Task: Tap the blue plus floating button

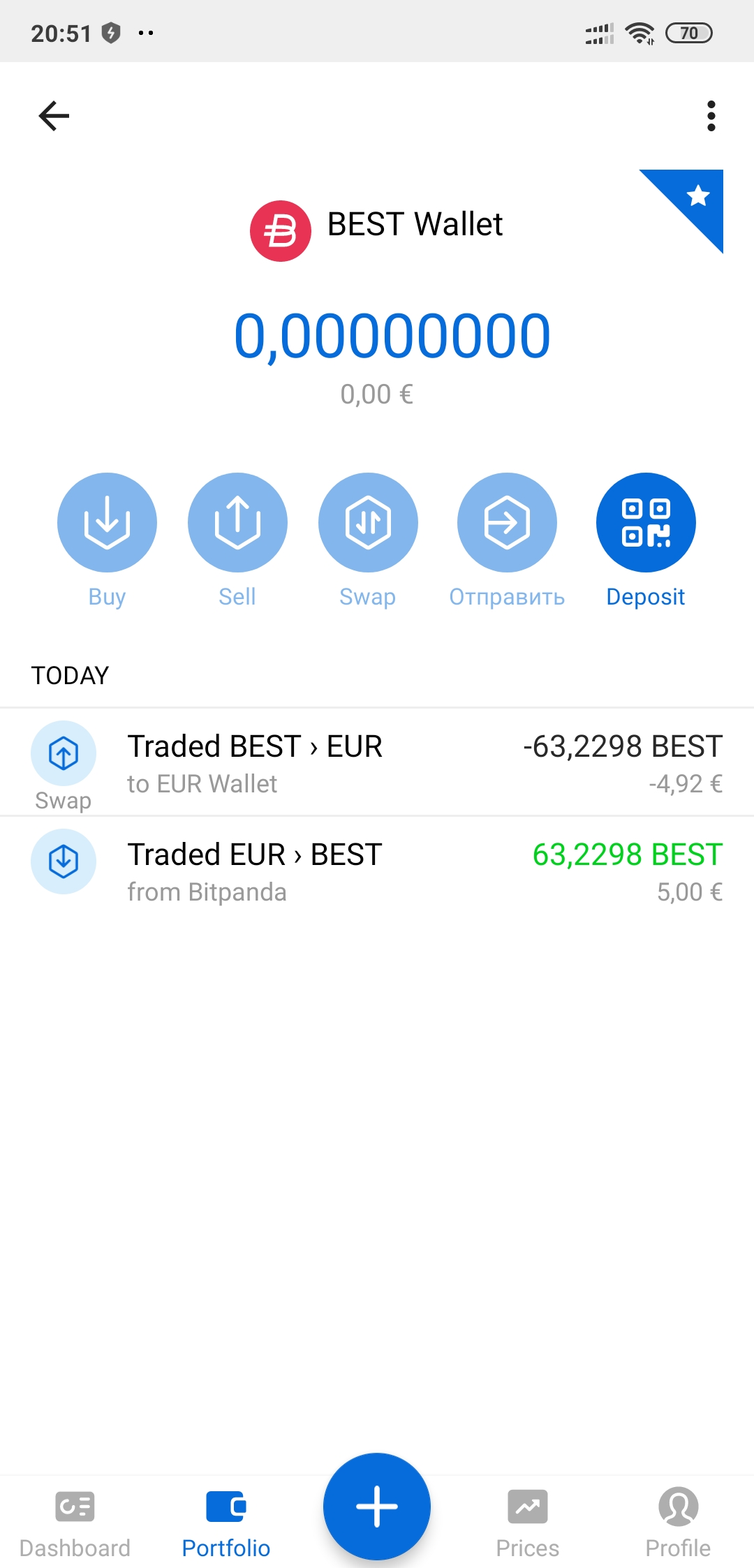Action: click(377, 1507)
